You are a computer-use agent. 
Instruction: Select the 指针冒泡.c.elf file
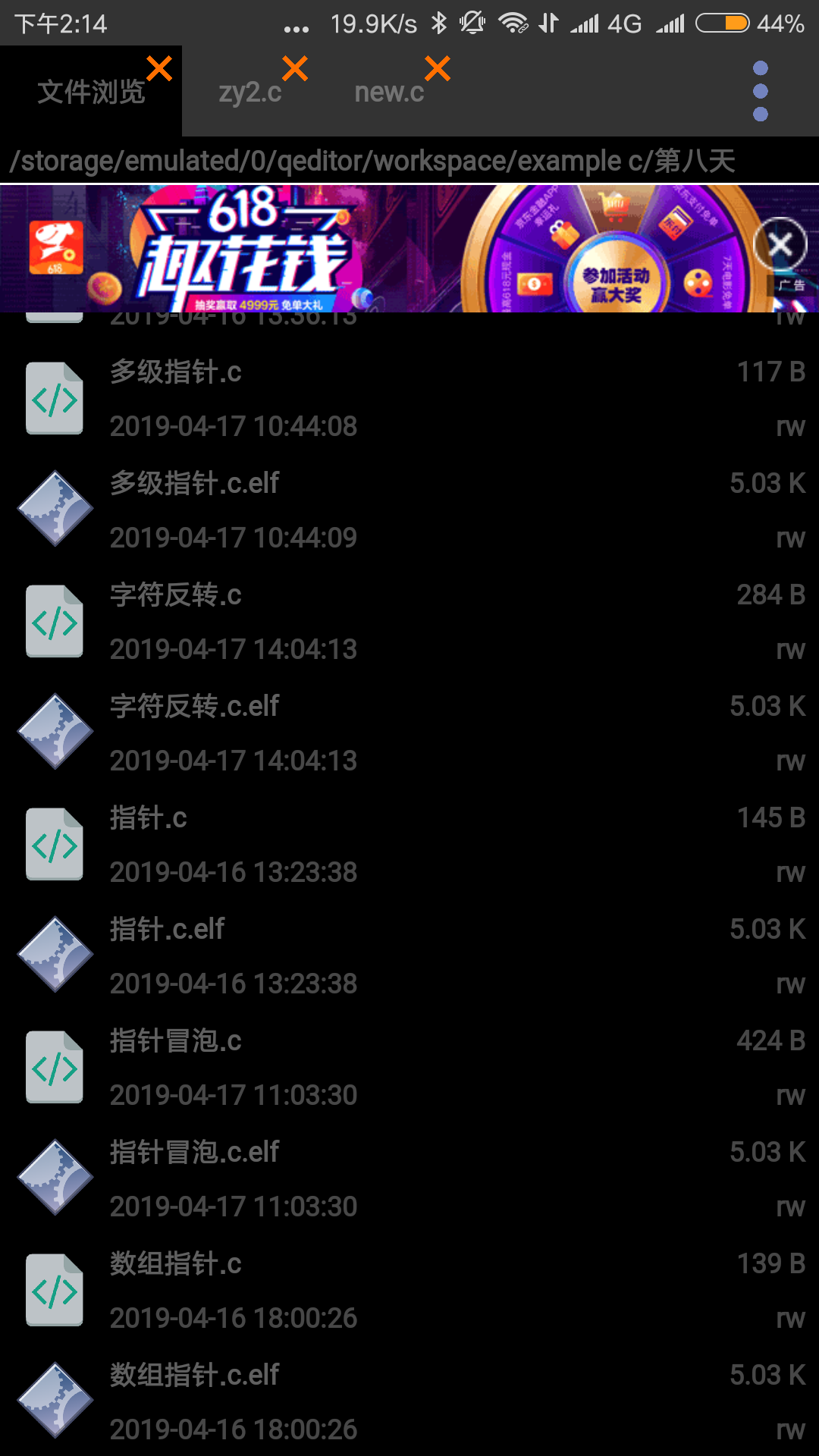195,1153
